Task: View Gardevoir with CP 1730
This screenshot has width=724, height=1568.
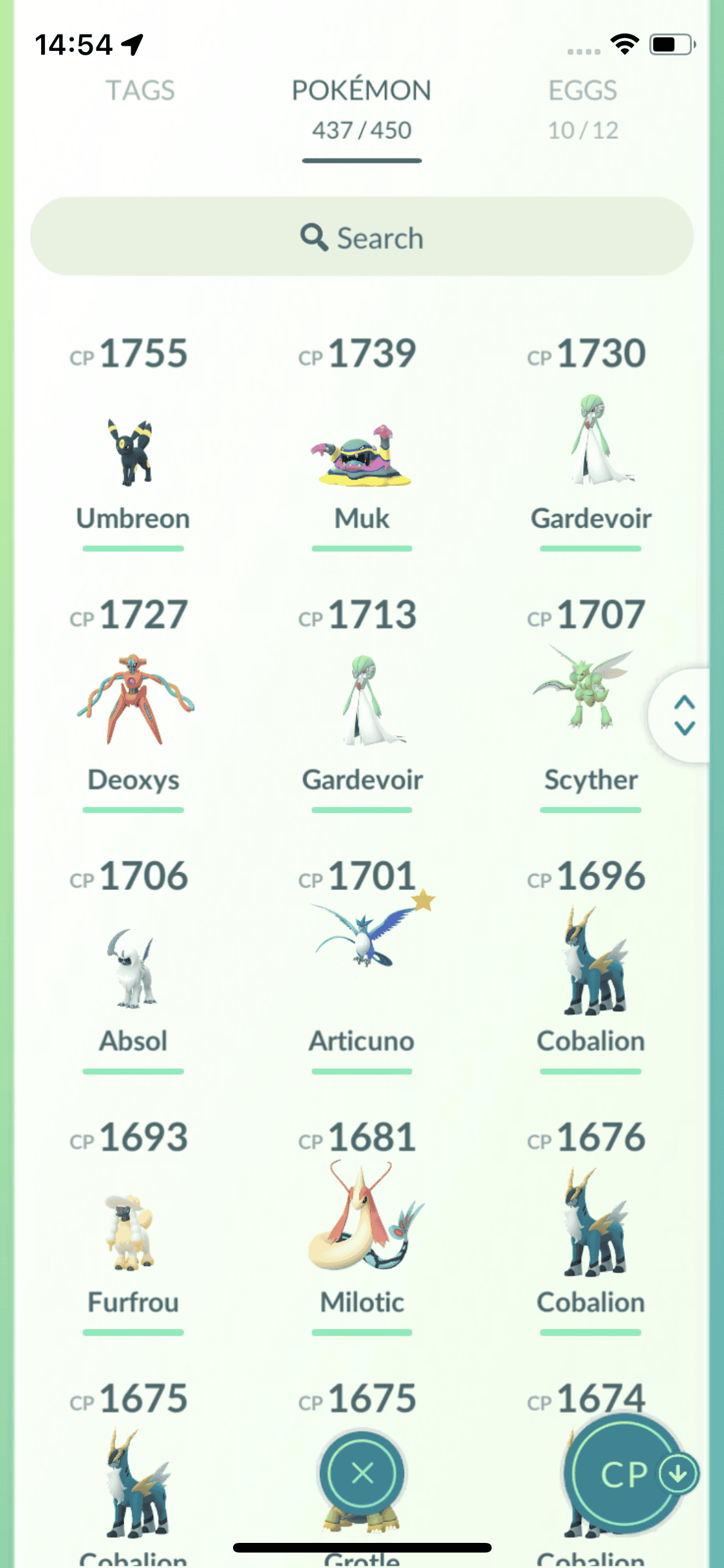Action: [591, 443]
